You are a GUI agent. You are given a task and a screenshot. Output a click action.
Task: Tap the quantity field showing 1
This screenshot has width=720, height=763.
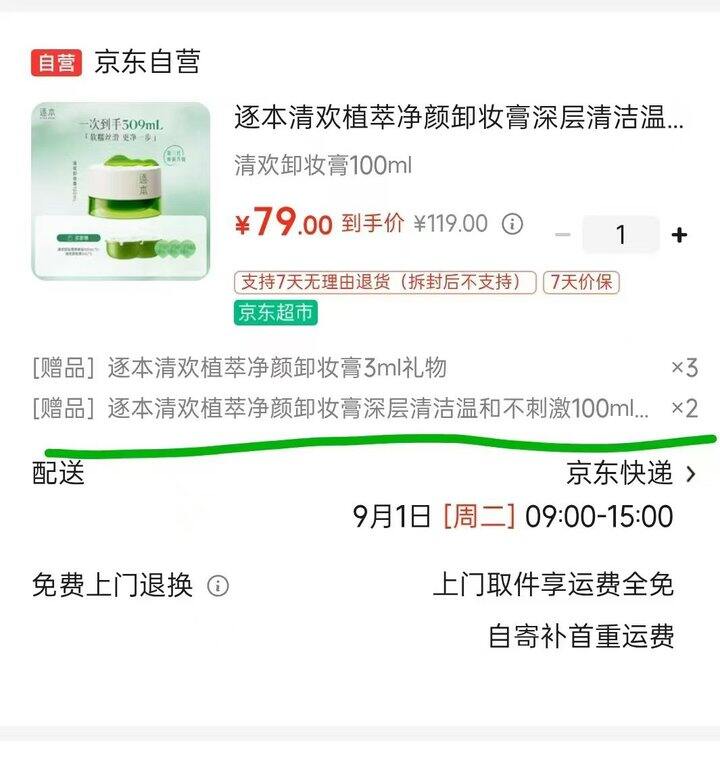[x=621, y=235]
